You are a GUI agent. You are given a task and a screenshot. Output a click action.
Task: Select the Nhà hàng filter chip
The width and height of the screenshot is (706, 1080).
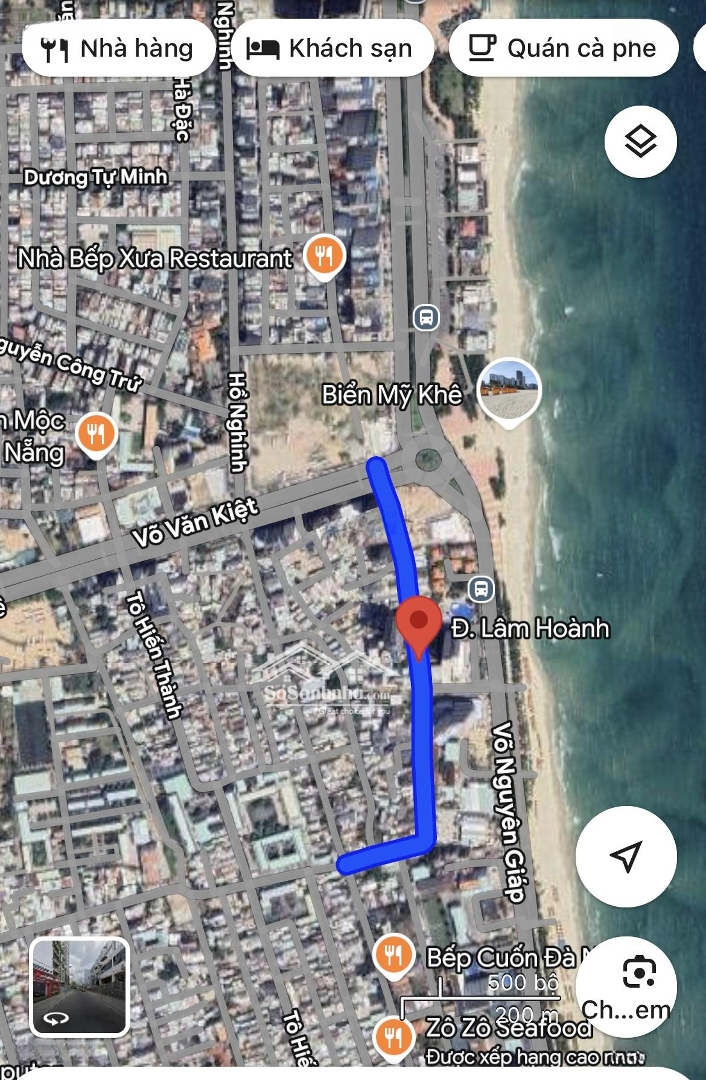118,48
